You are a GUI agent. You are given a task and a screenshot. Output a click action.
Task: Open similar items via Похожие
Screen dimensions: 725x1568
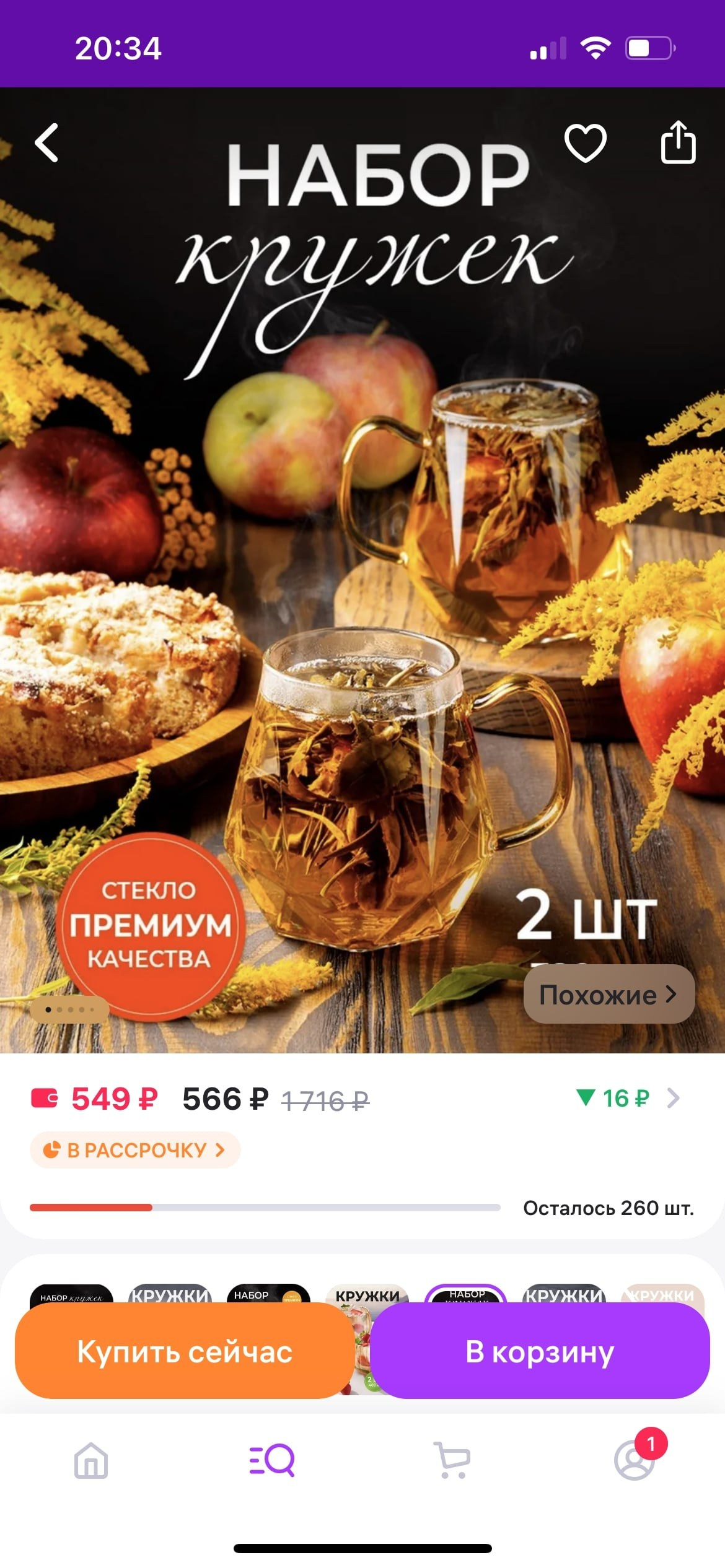[x=609, y=995]
